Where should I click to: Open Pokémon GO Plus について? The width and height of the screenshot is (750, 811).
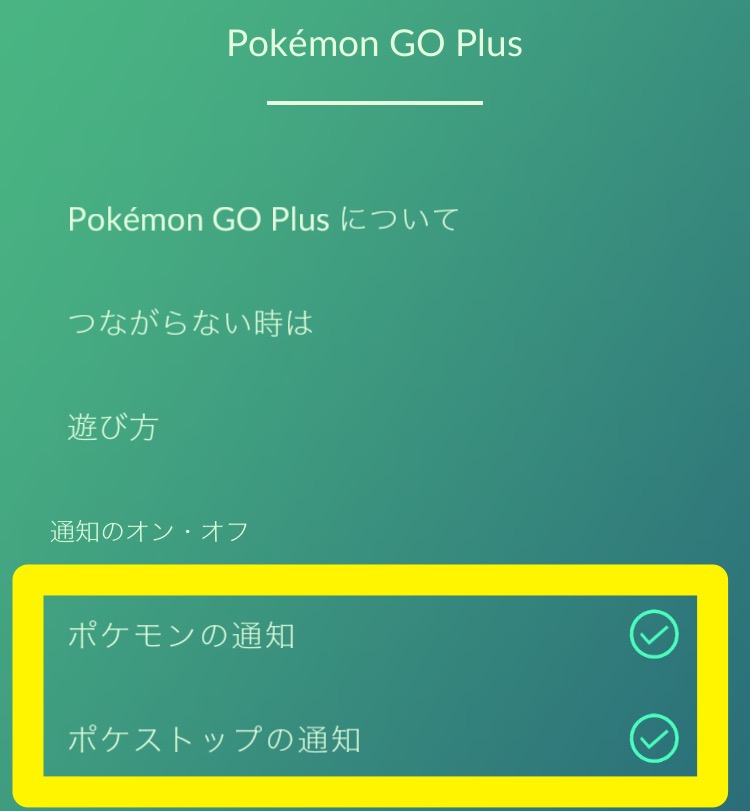click(x=263, y=219)
